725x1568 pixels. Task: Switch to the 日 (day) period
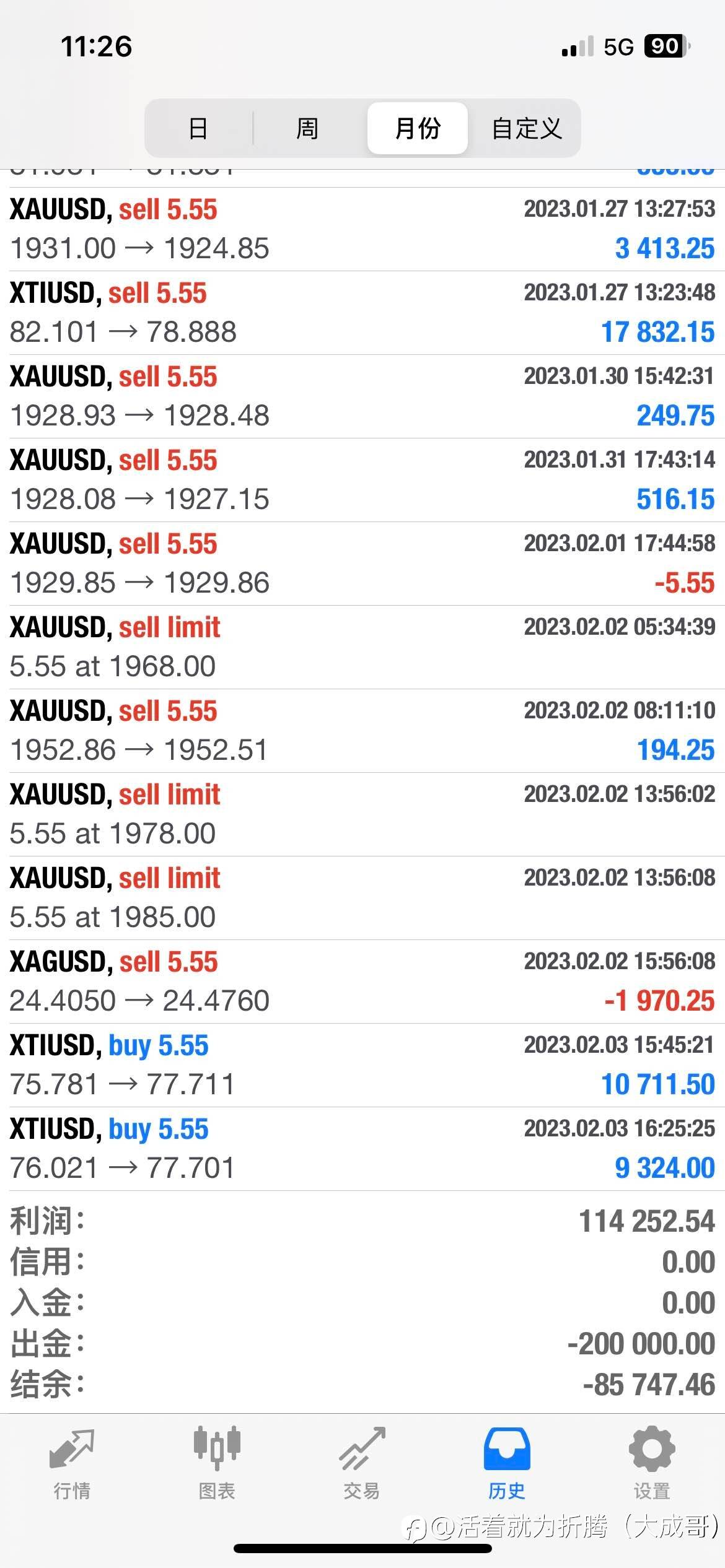tap(198, 128)
